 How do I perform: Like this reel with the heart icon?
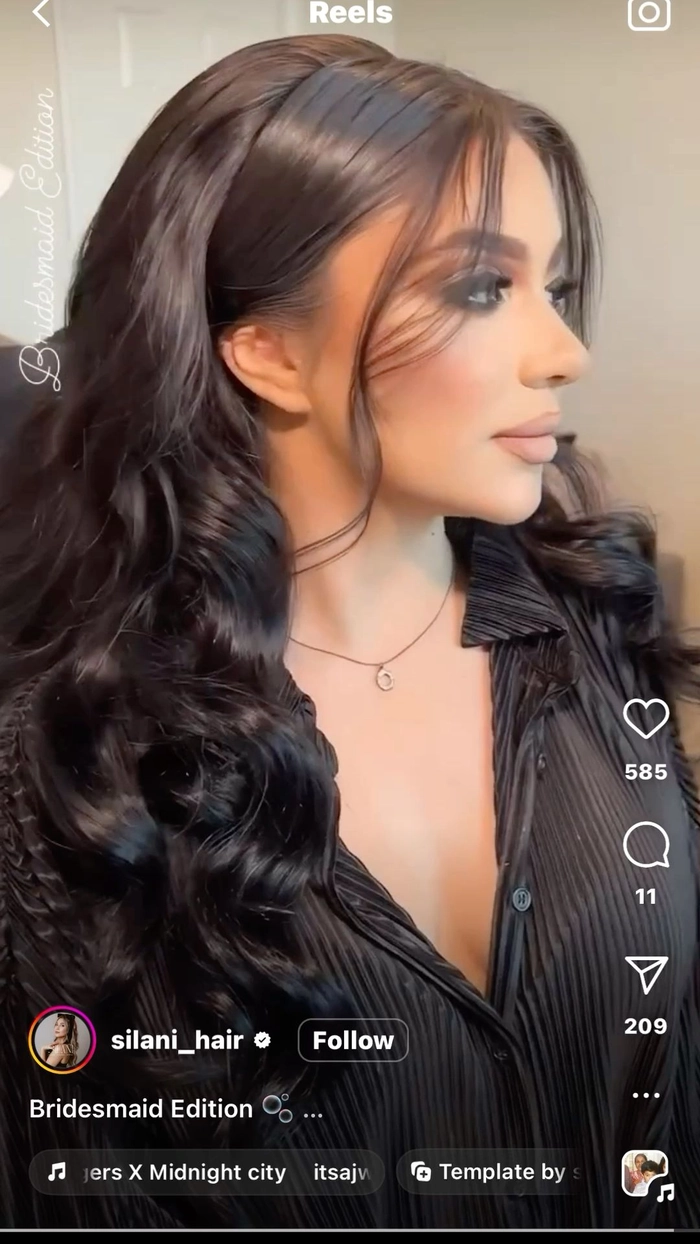[646, 719]
